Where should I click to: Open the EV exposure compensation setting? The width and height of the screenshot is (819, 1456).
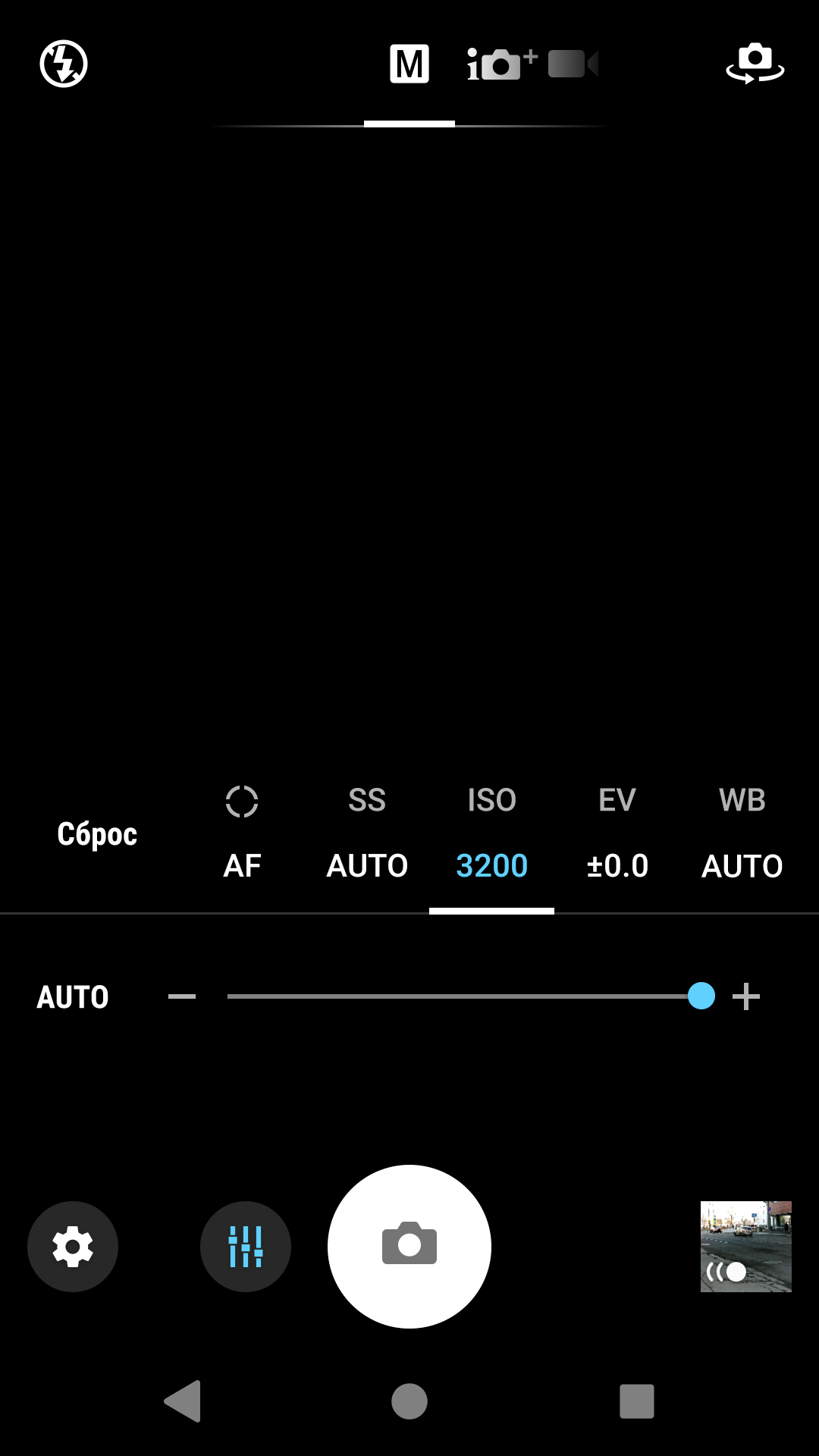click(617, 834)
